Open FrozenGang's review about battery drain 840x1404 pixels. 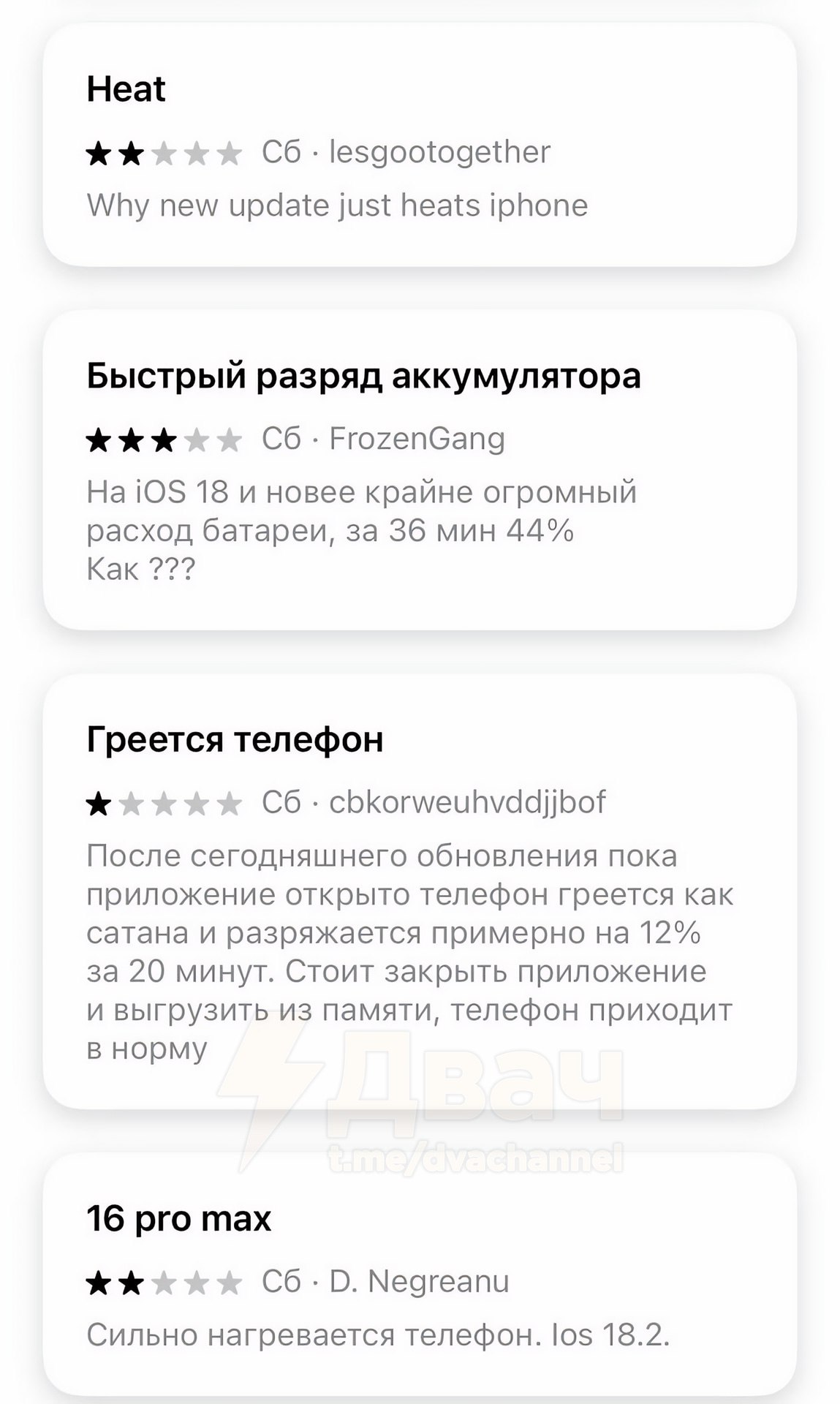tap(419, 469)
